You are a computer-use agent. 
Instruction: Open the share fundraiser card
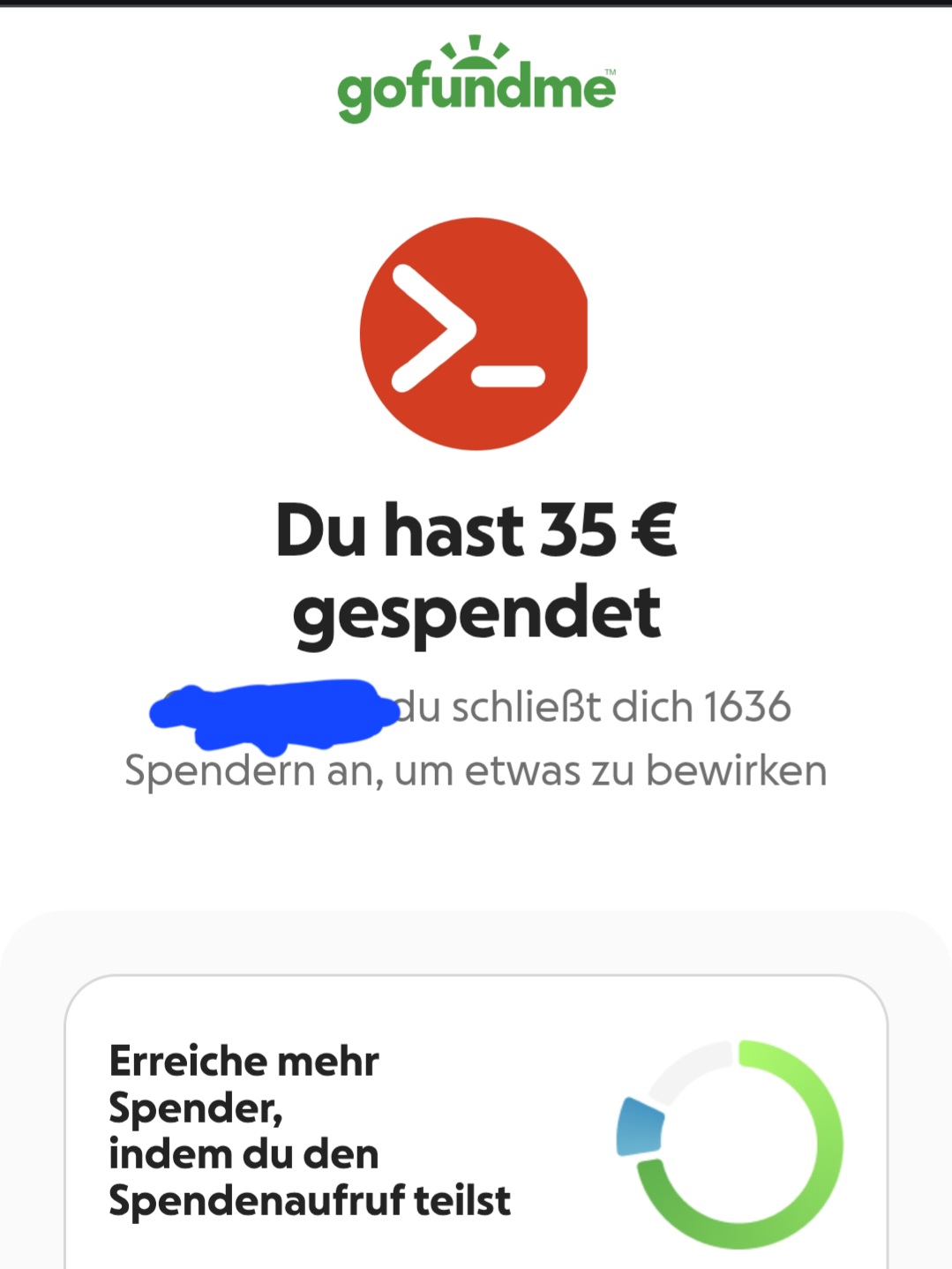point(476,1130)
